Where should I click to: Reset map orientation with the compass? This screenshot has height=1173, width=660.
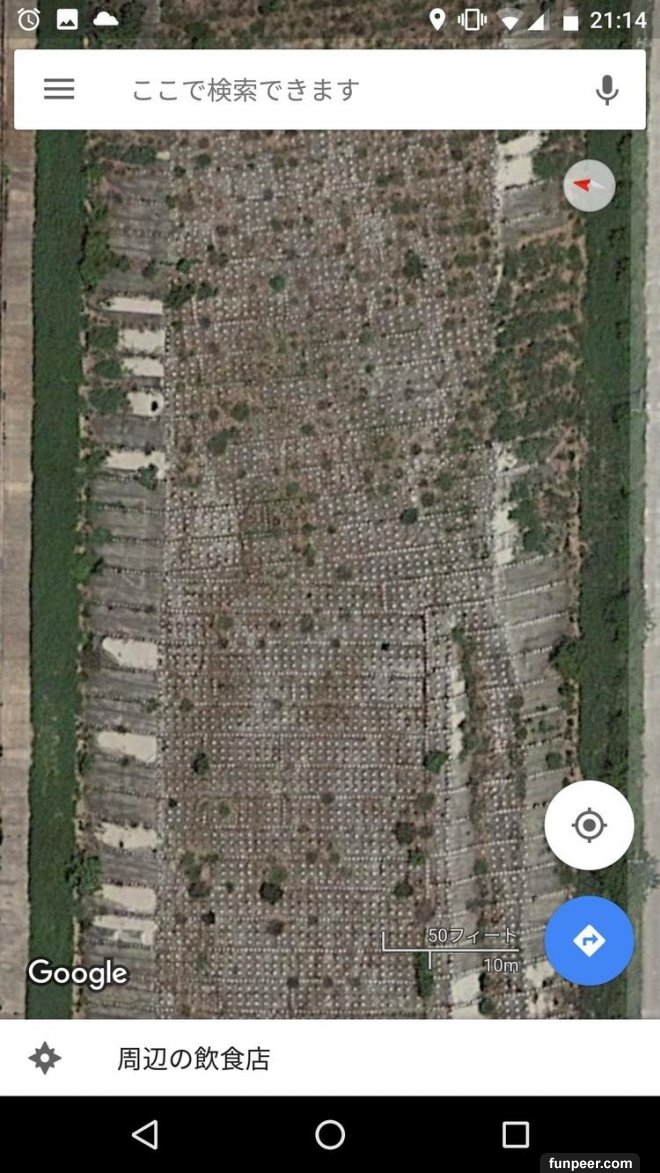click(589, 186)
